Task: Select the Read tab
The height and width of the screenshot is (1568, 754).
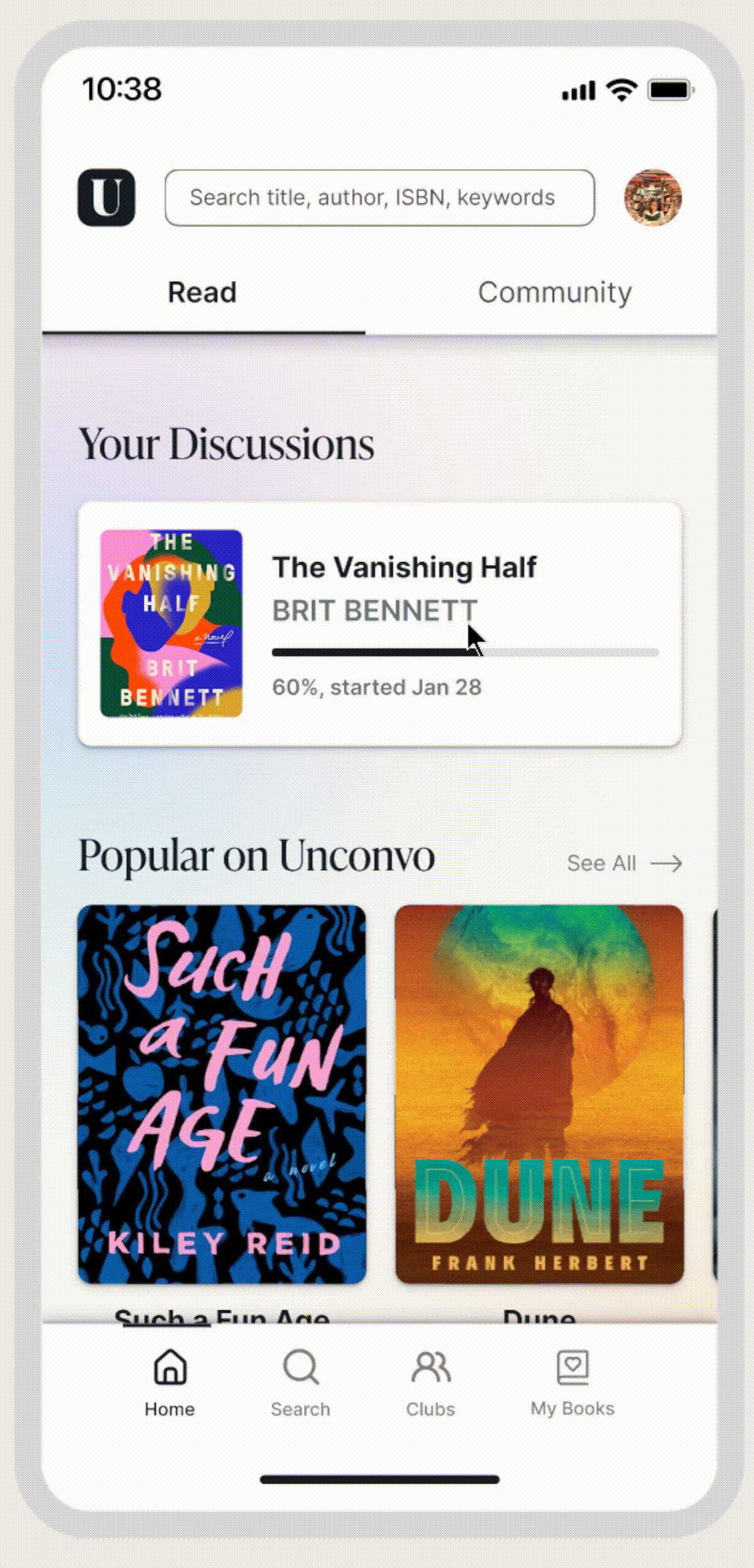Action: (x=203, y=293)
